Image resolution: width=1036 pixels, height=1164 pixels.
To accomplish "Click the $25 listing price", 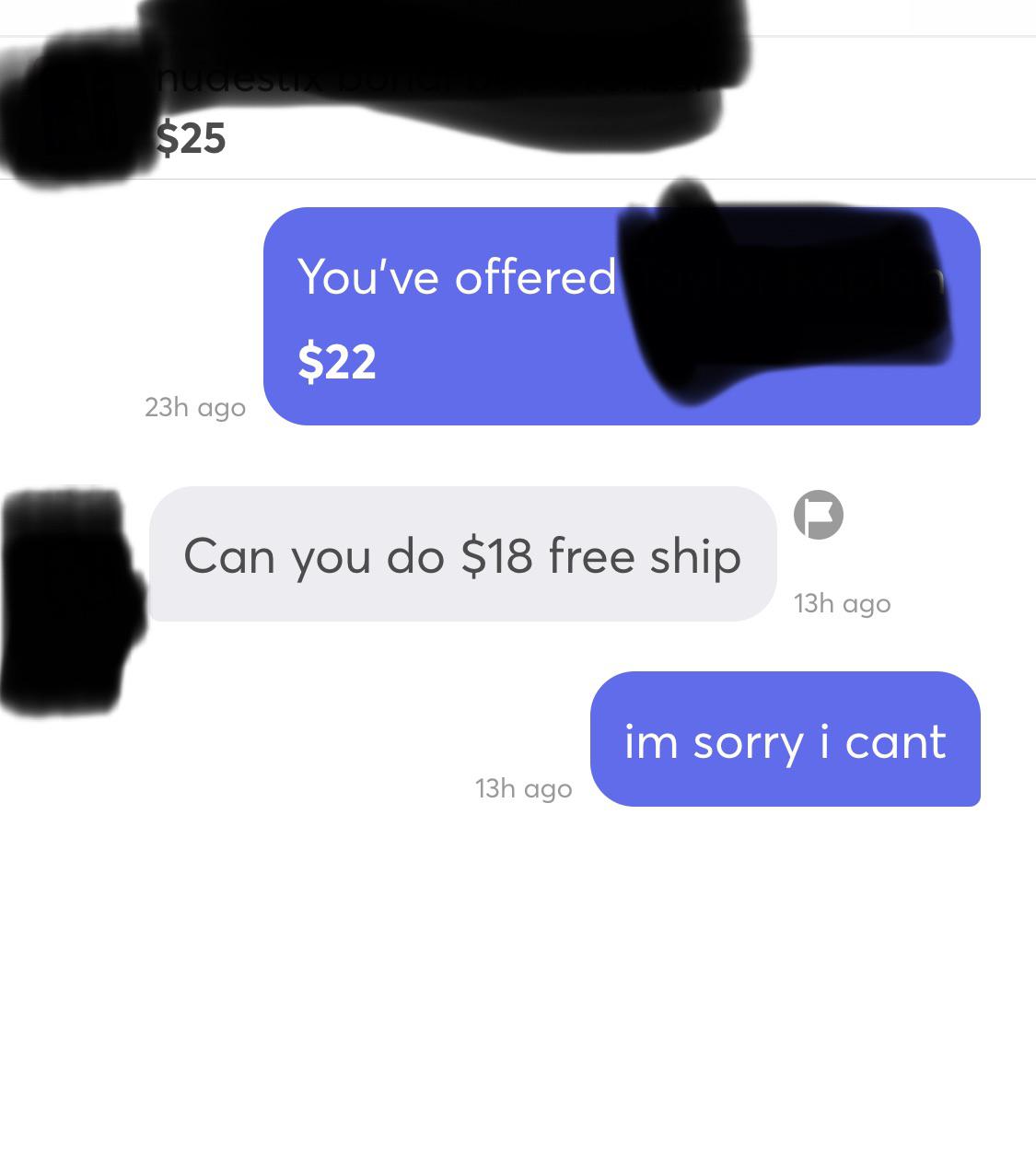I will pyautogui.click(x=191, y=138).
